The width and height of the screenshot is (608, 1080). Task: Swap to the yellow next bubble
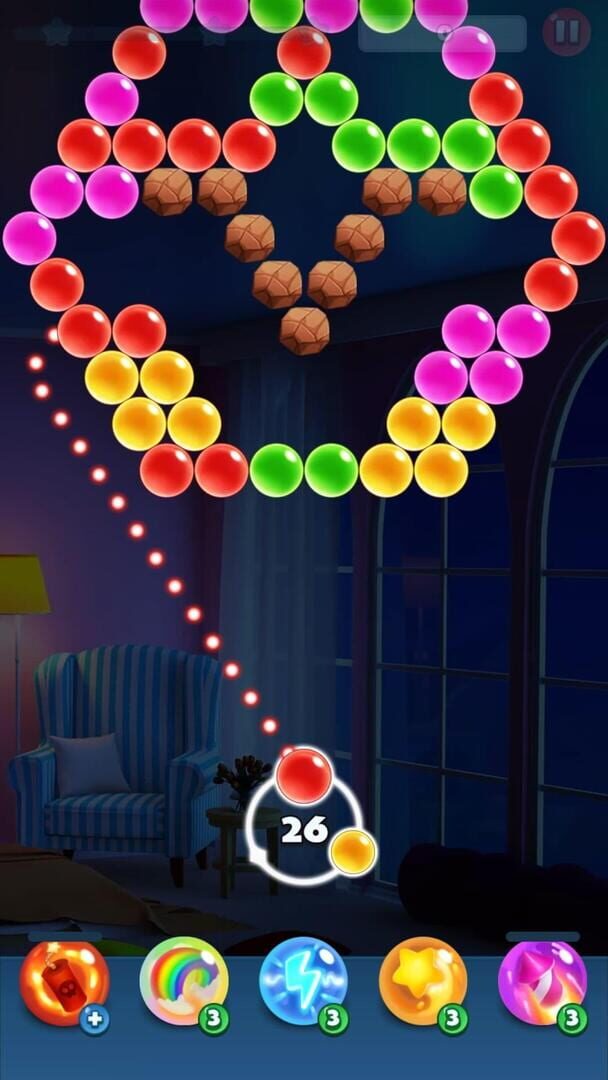pyautogui.click(x=352, y=851)
